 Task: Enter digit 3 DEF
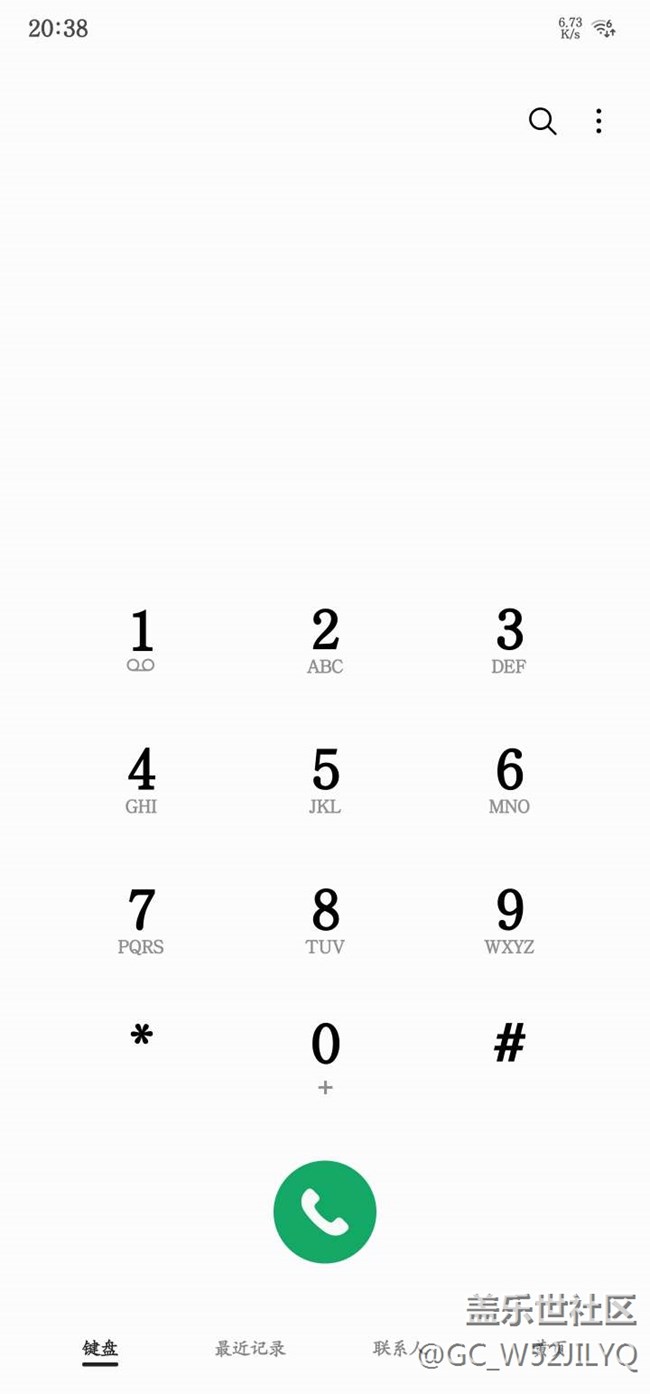point(509,640)
